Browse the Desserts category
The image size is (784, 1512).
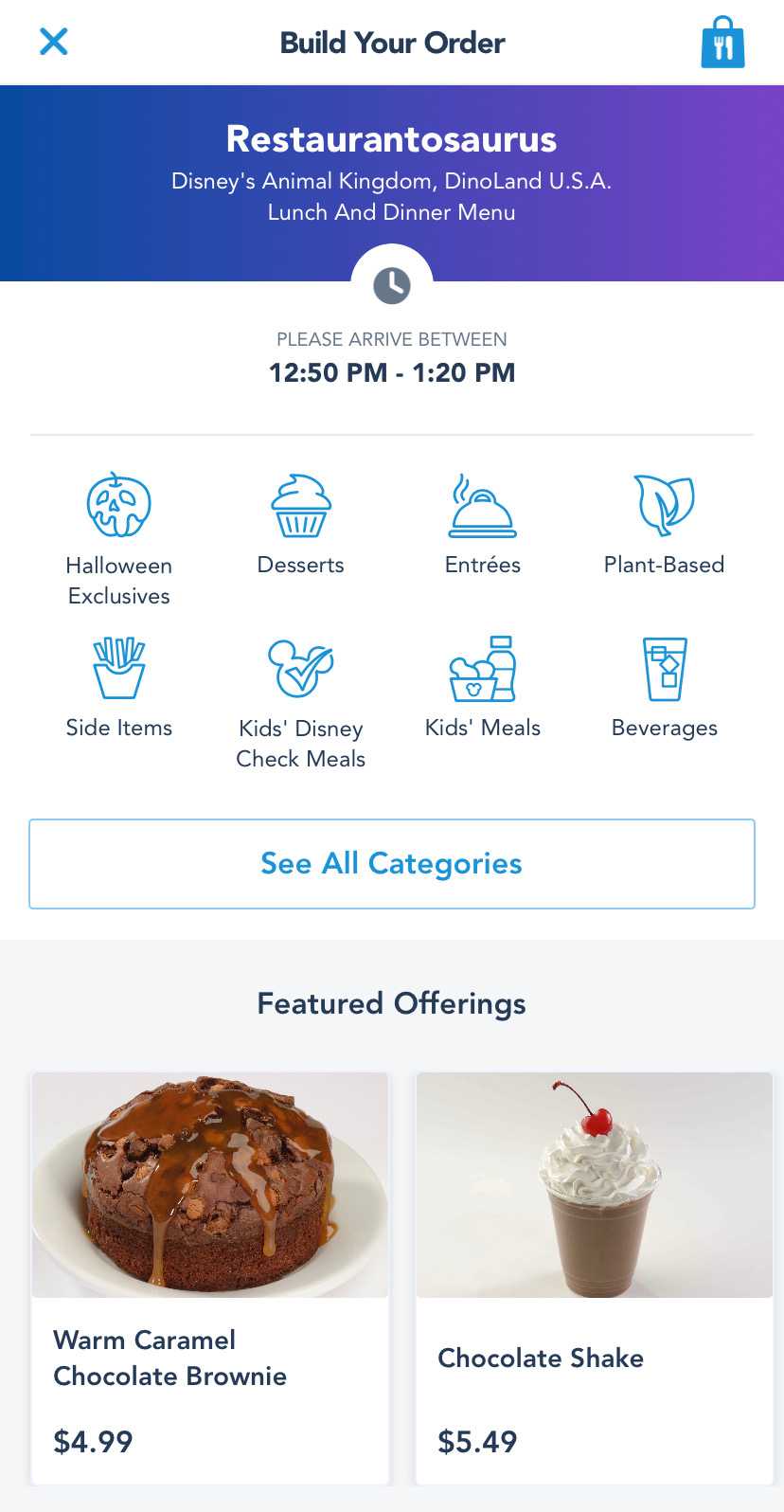[301, 524]
